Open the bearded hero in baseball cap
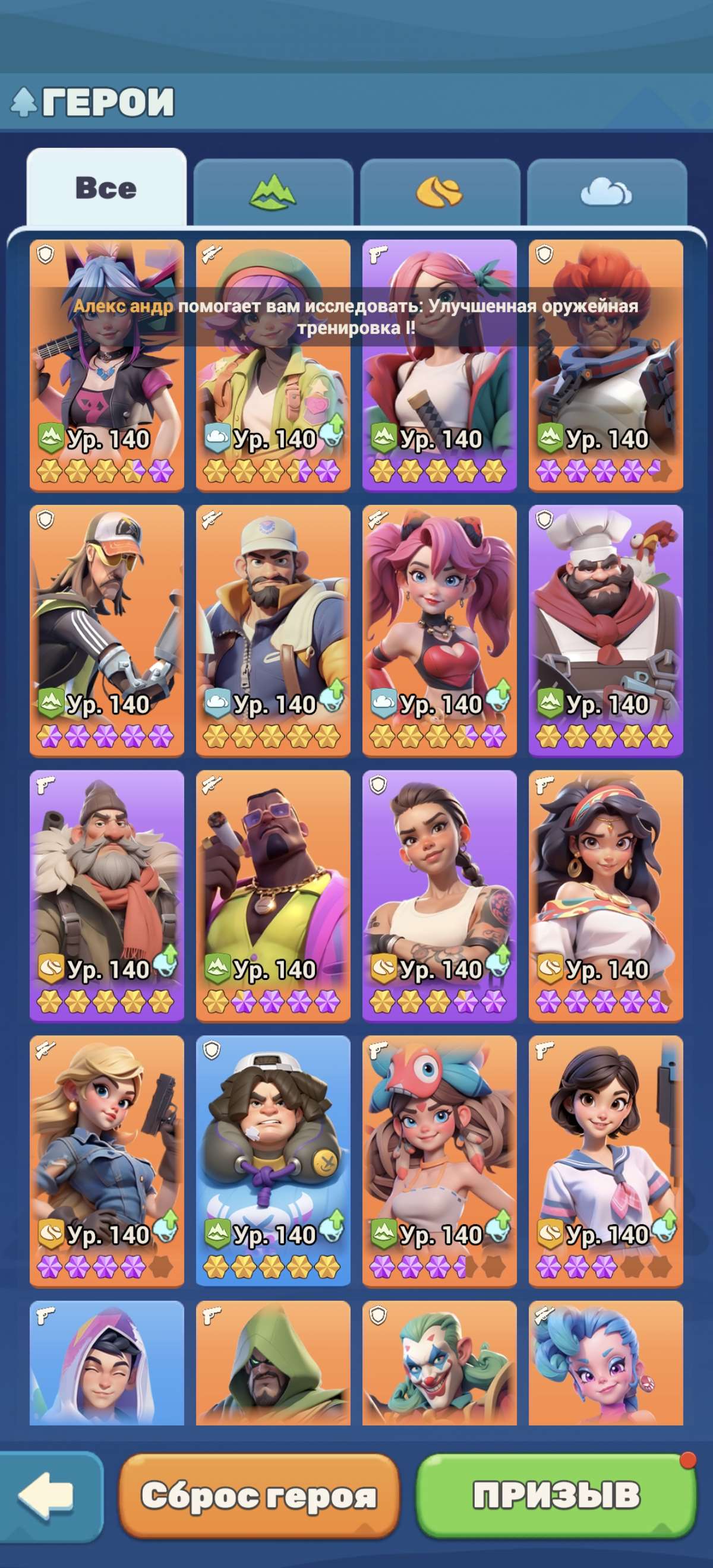Screen dimensions: 713x1568 [x=273, y=631]
